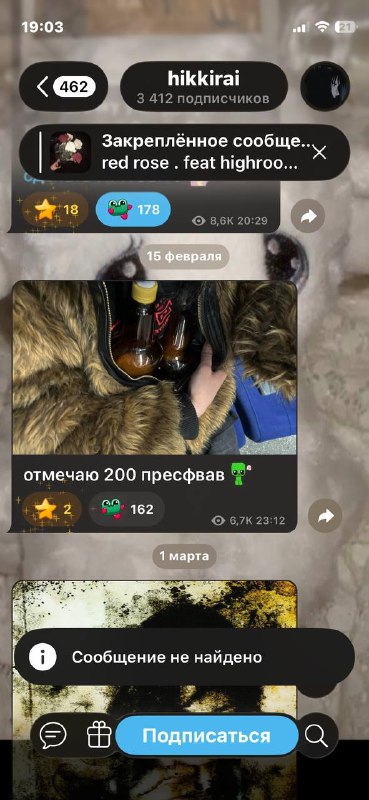Go back to the chat list
Screen dimensions: 369x800
(x=63, y=87)
